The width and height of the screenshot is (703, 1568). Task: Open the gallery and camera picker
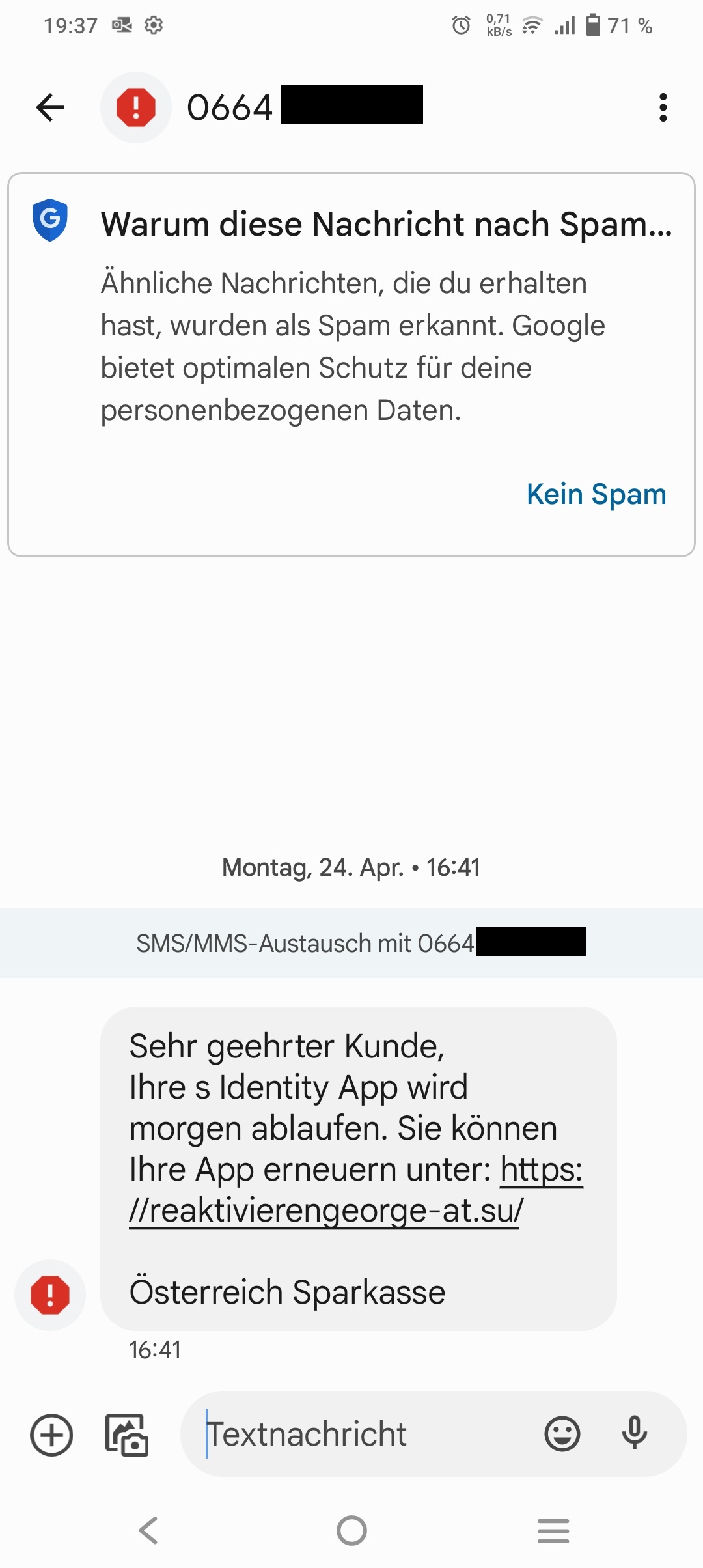(127, 1435)
